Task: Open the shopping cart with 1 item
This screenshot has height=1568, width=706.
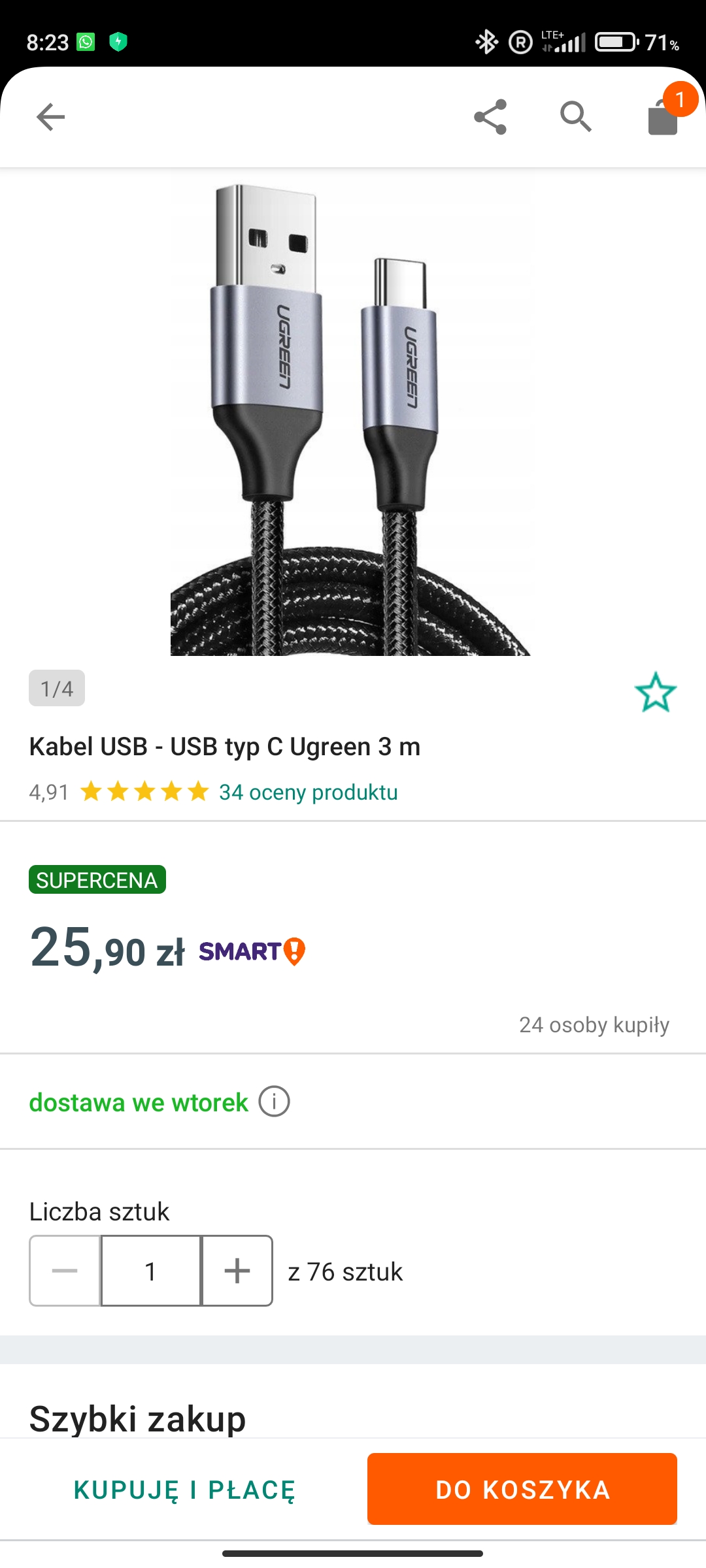Action: 664,118
